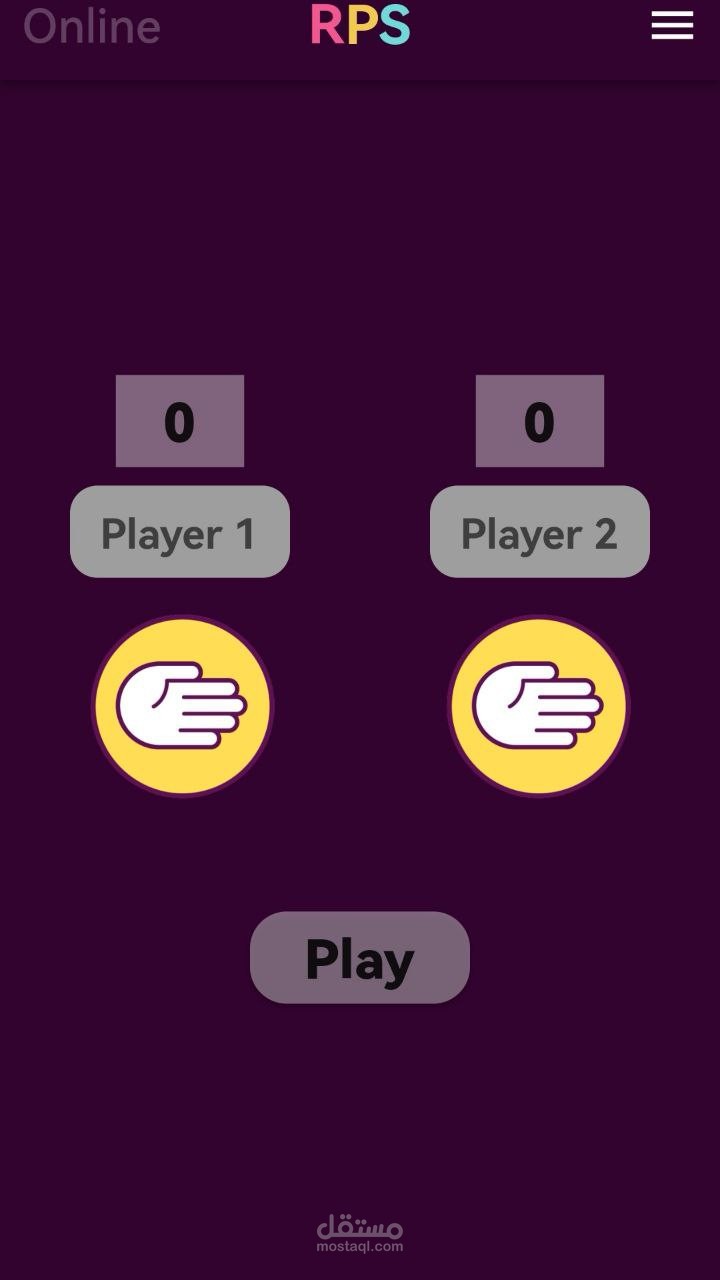Switch to Online mode
This screenshot has height=1280, width=720.
point(90,27)
